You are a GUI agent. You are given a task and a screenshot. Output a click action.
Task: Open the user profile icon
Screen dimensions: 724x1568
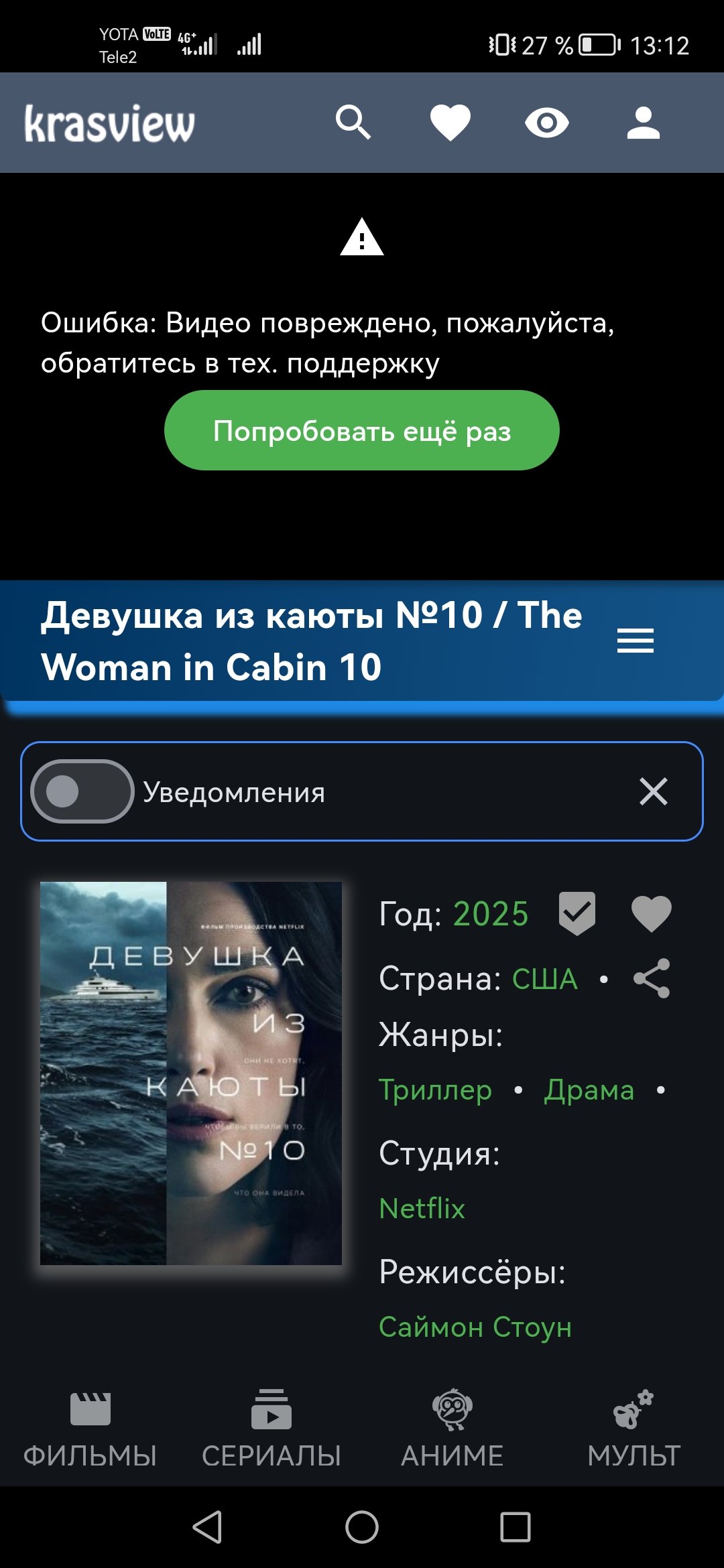coord(643,123)
